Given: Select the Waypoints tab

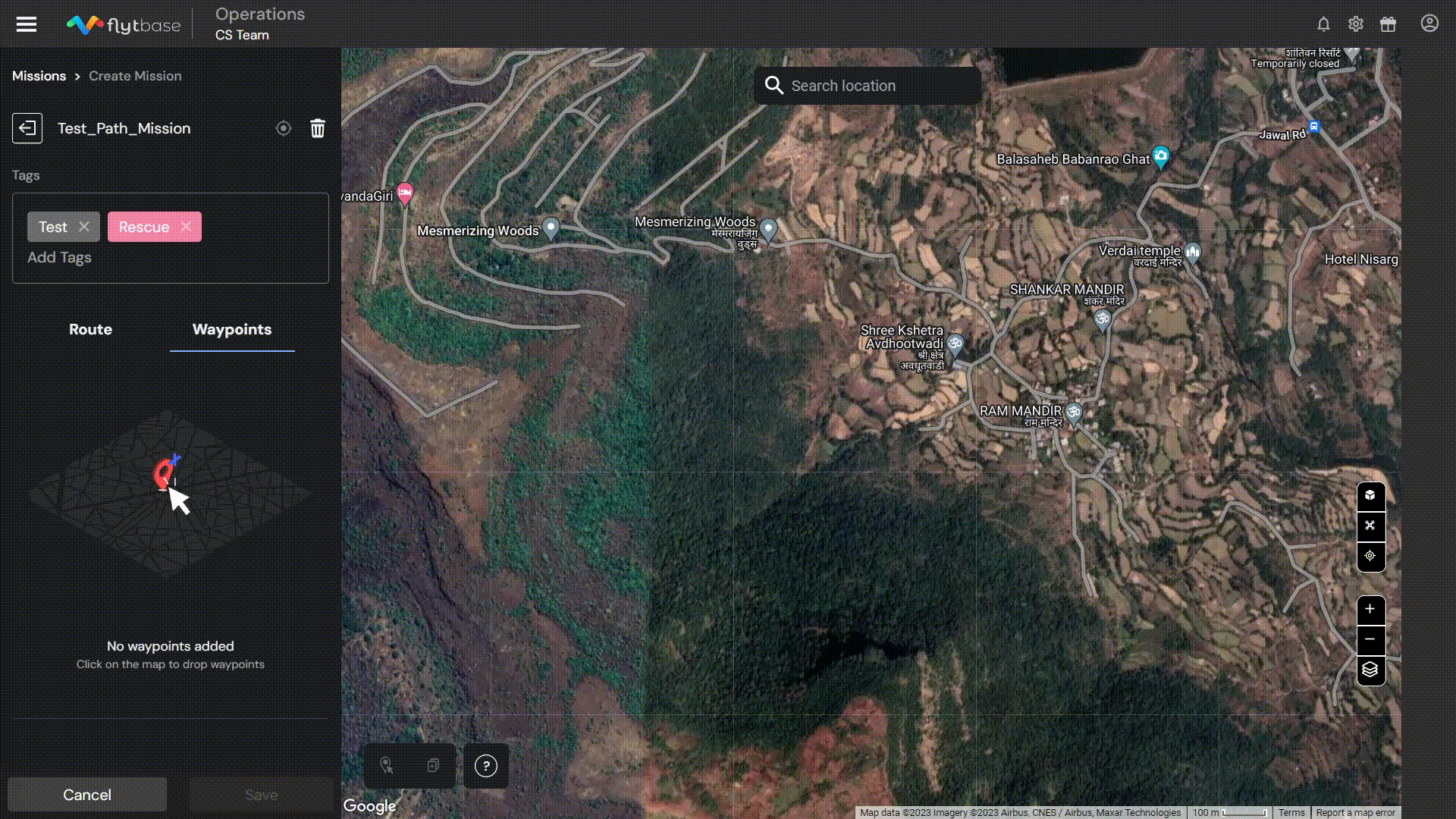Looking at the screenshot, I should (232, 329).
